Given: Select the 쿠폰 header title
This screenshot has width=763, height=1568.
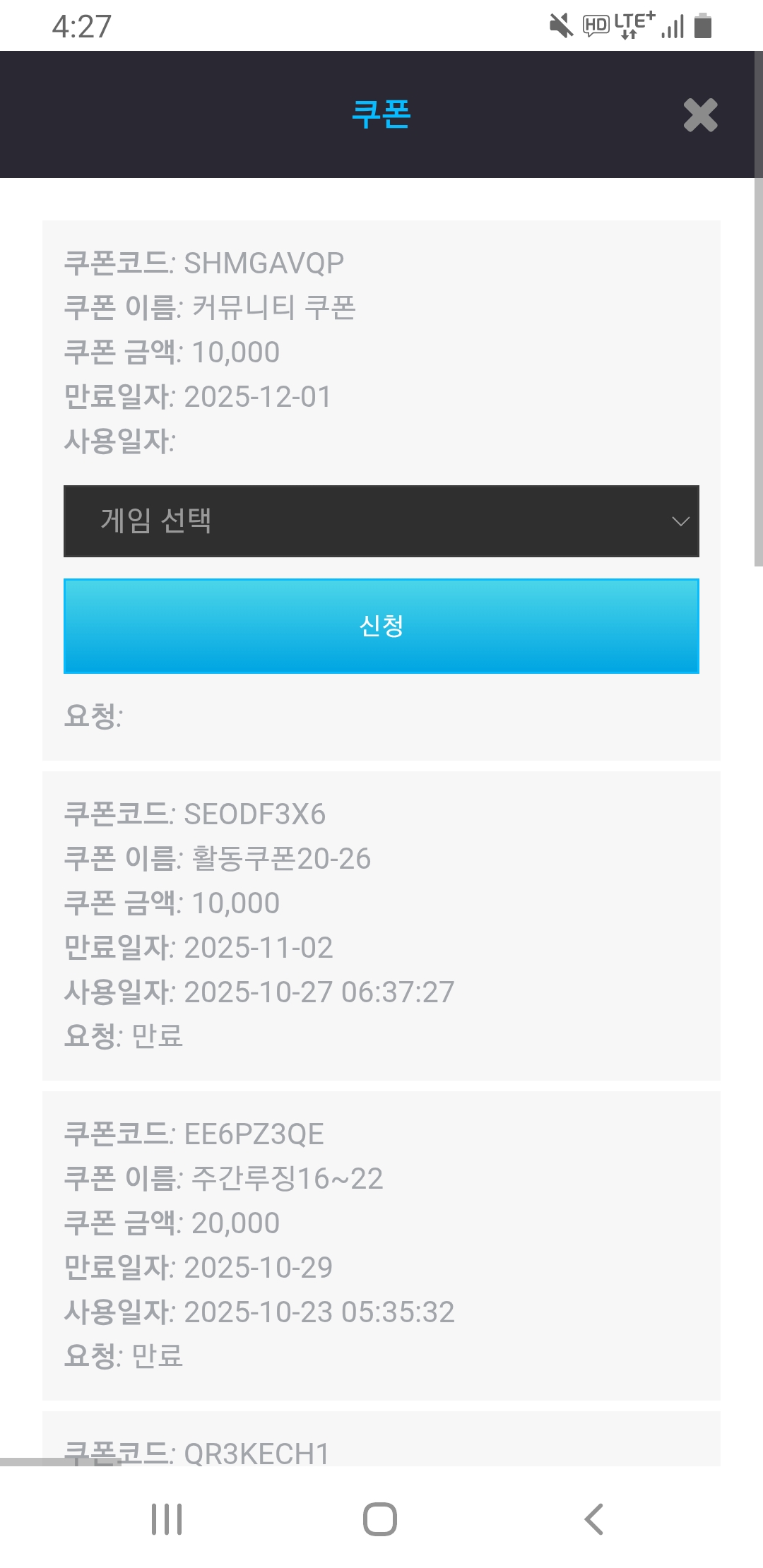Looking at the screenshot, I should 381,114.
